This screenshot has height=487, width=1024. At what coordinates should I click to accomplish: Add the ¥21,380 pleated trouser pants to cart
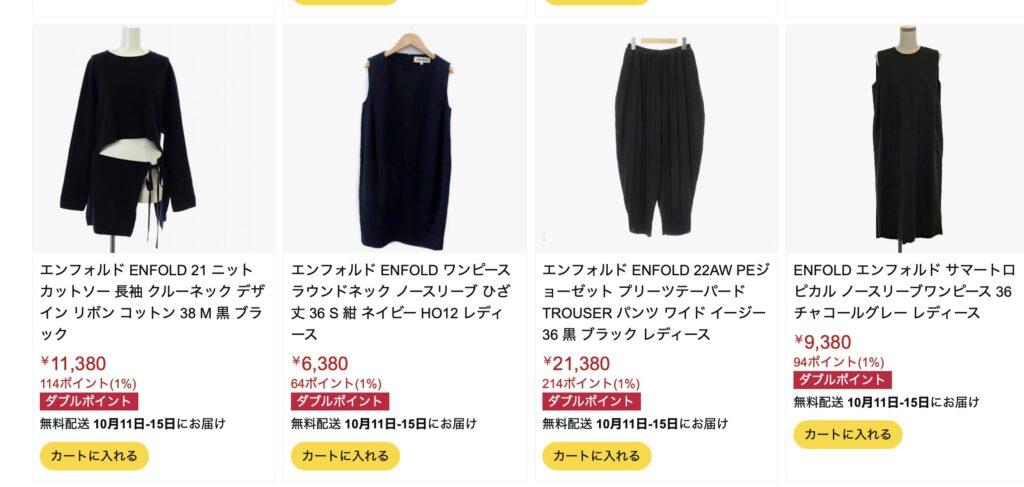click(x=596, y=456)
